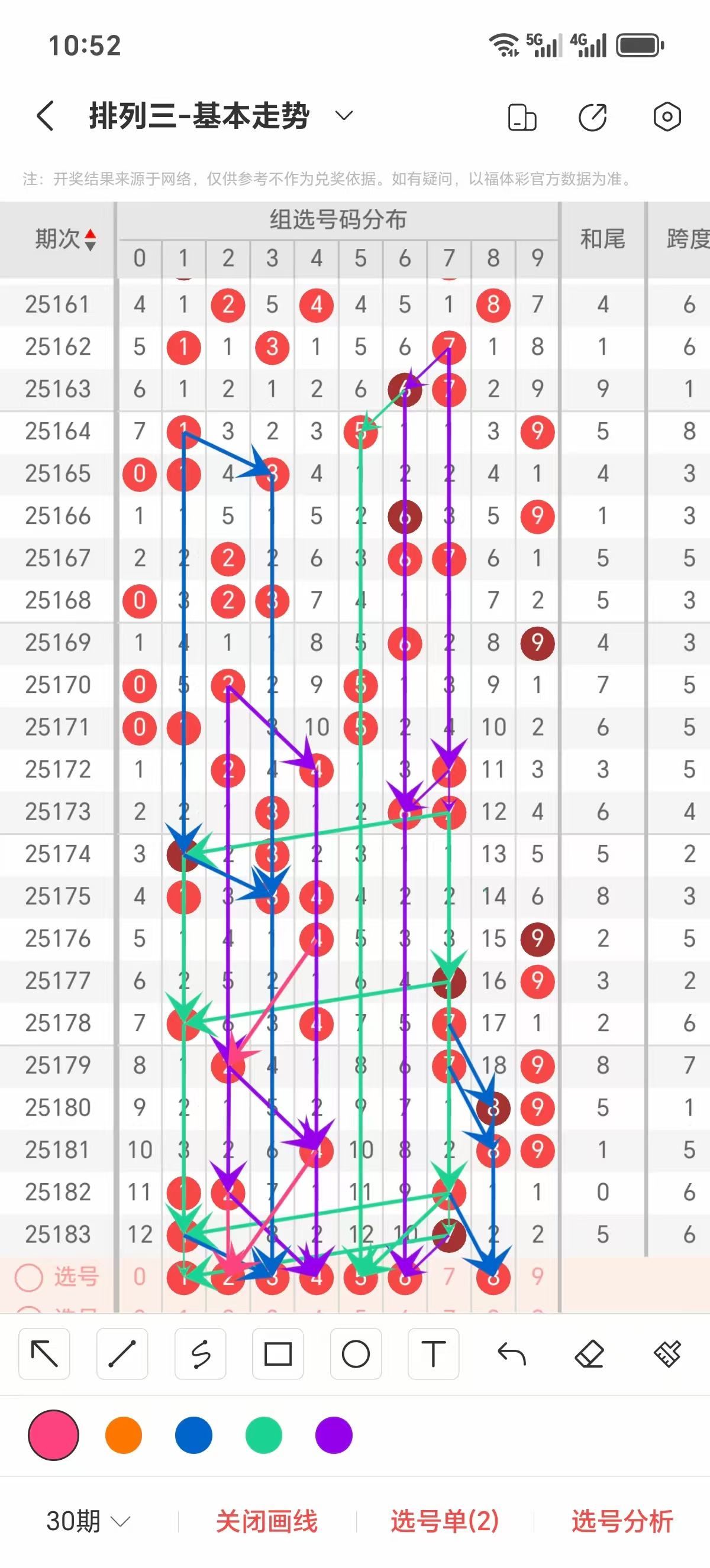
Task: Share the trend chart
Action: point(592,117)
